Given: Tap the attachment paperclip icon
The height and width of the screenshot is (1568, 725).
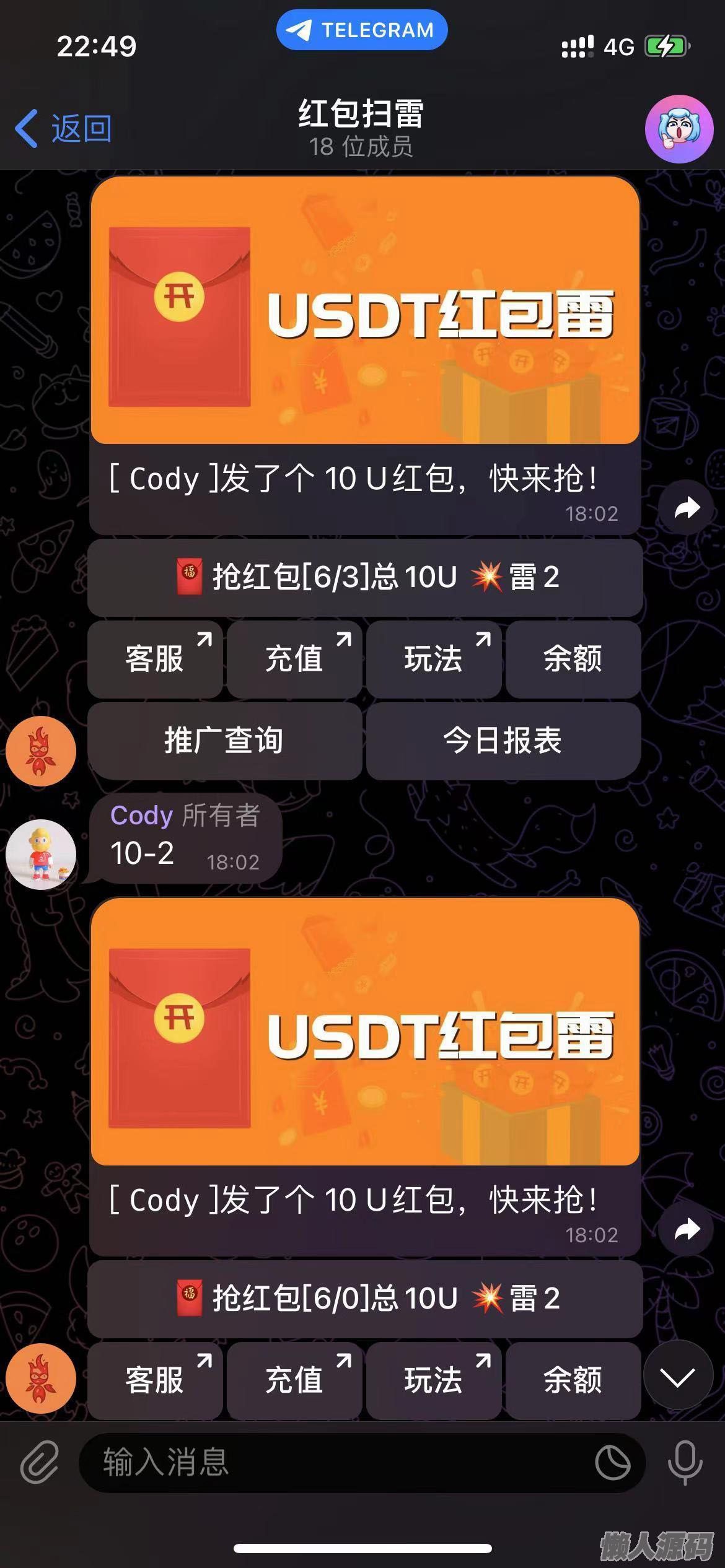Looking at the screenshot, I should point(40,1462).
